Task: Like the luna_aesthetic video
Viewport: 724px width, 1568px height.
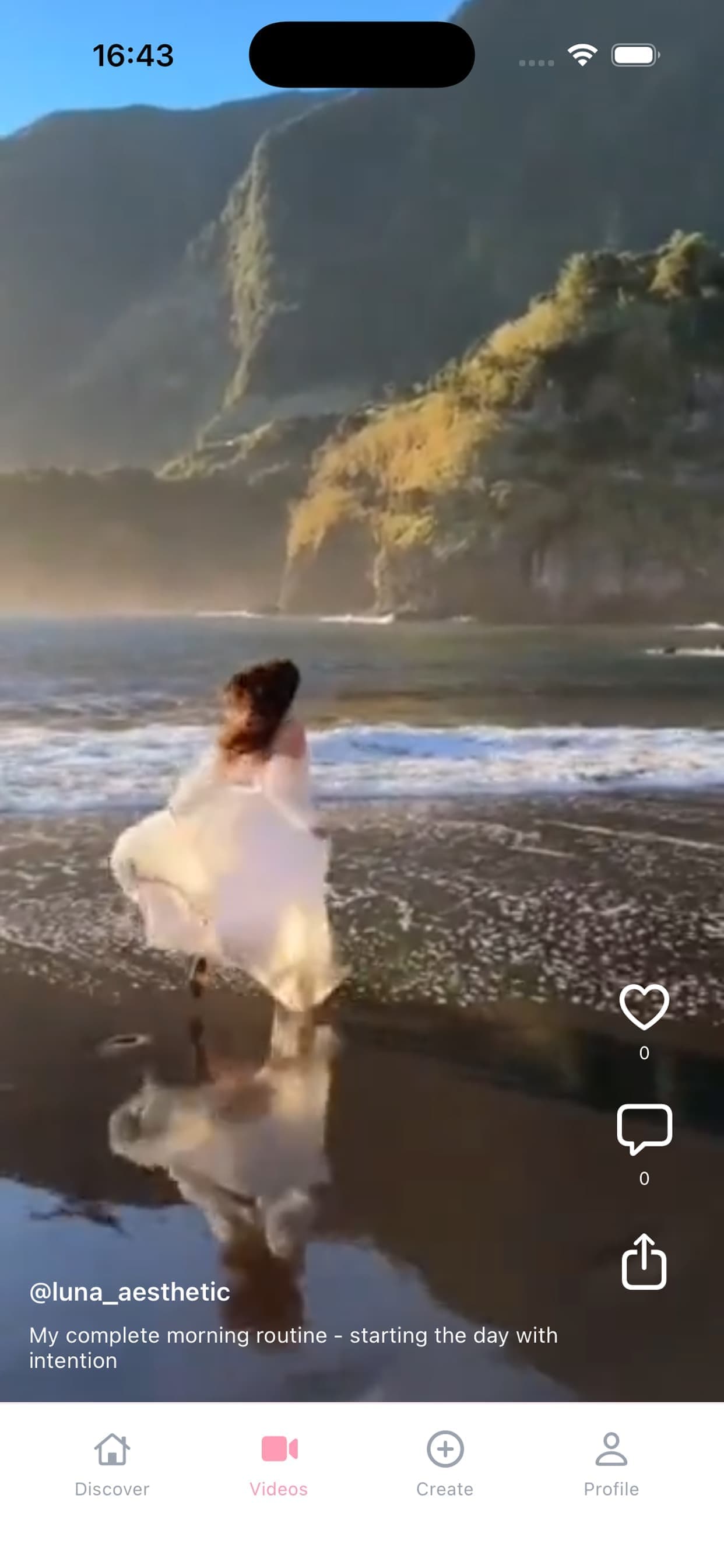Action: click(x=644, y=1007)
